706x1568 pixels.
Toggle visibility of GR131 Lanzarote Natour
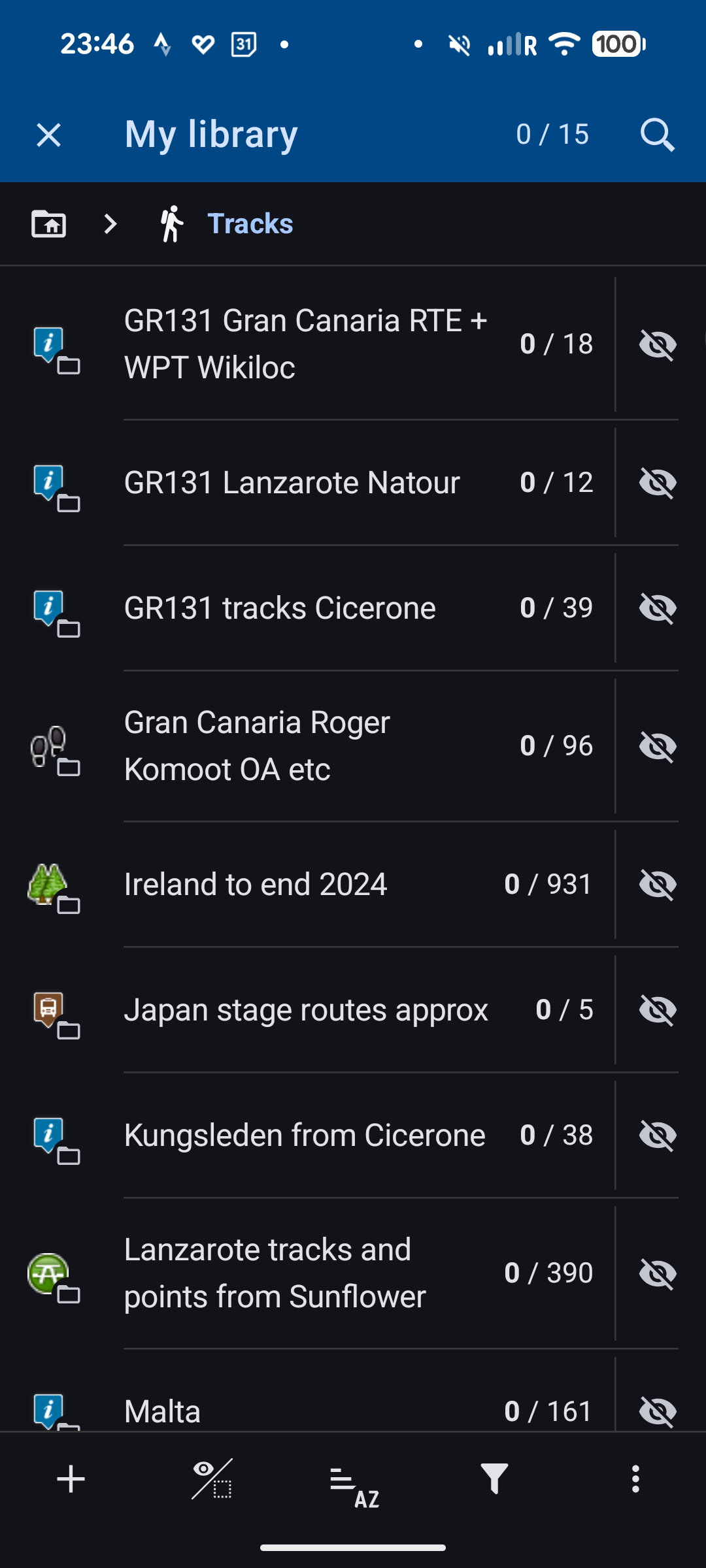coord(658,483)
